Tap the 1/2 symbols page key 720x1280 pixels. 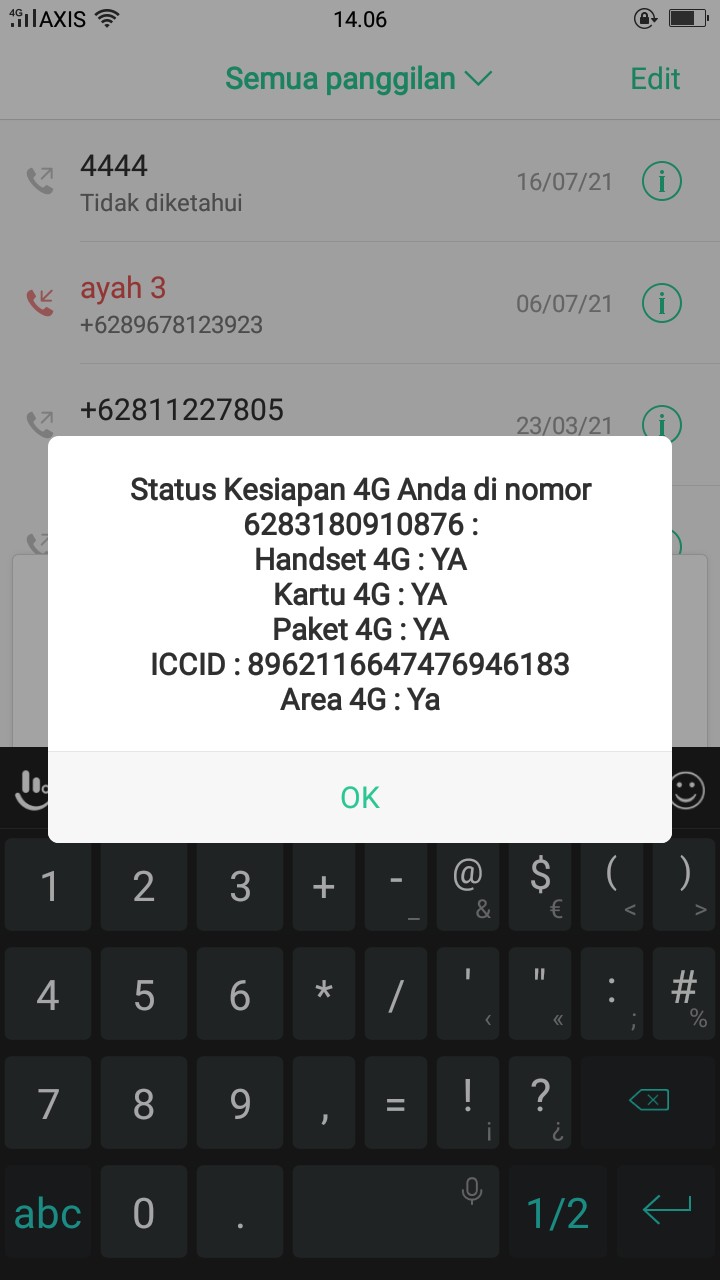pyautogui.click(x=557, y=1213)
